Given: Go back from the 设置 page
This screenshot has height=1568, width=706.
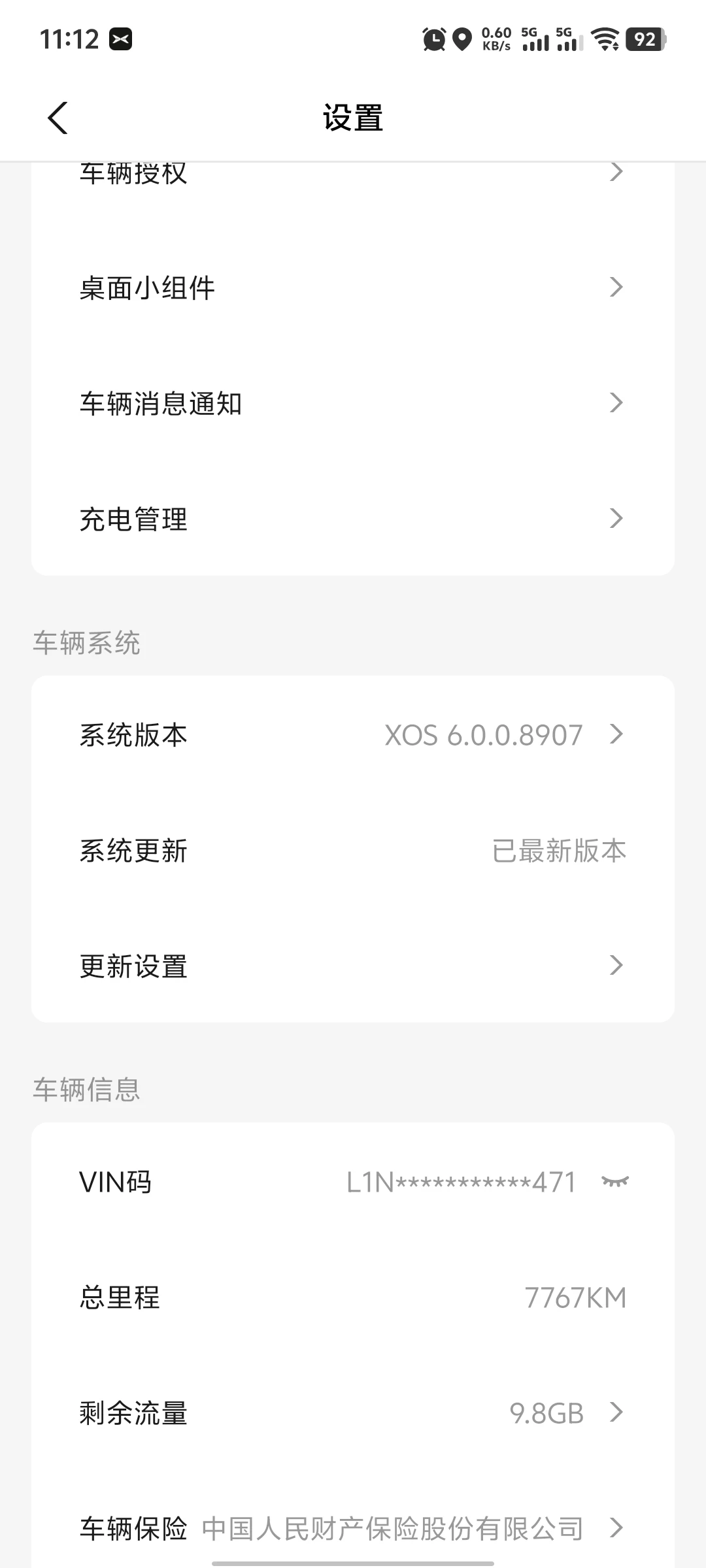Looking at the screenshot, I should (58, 118).
